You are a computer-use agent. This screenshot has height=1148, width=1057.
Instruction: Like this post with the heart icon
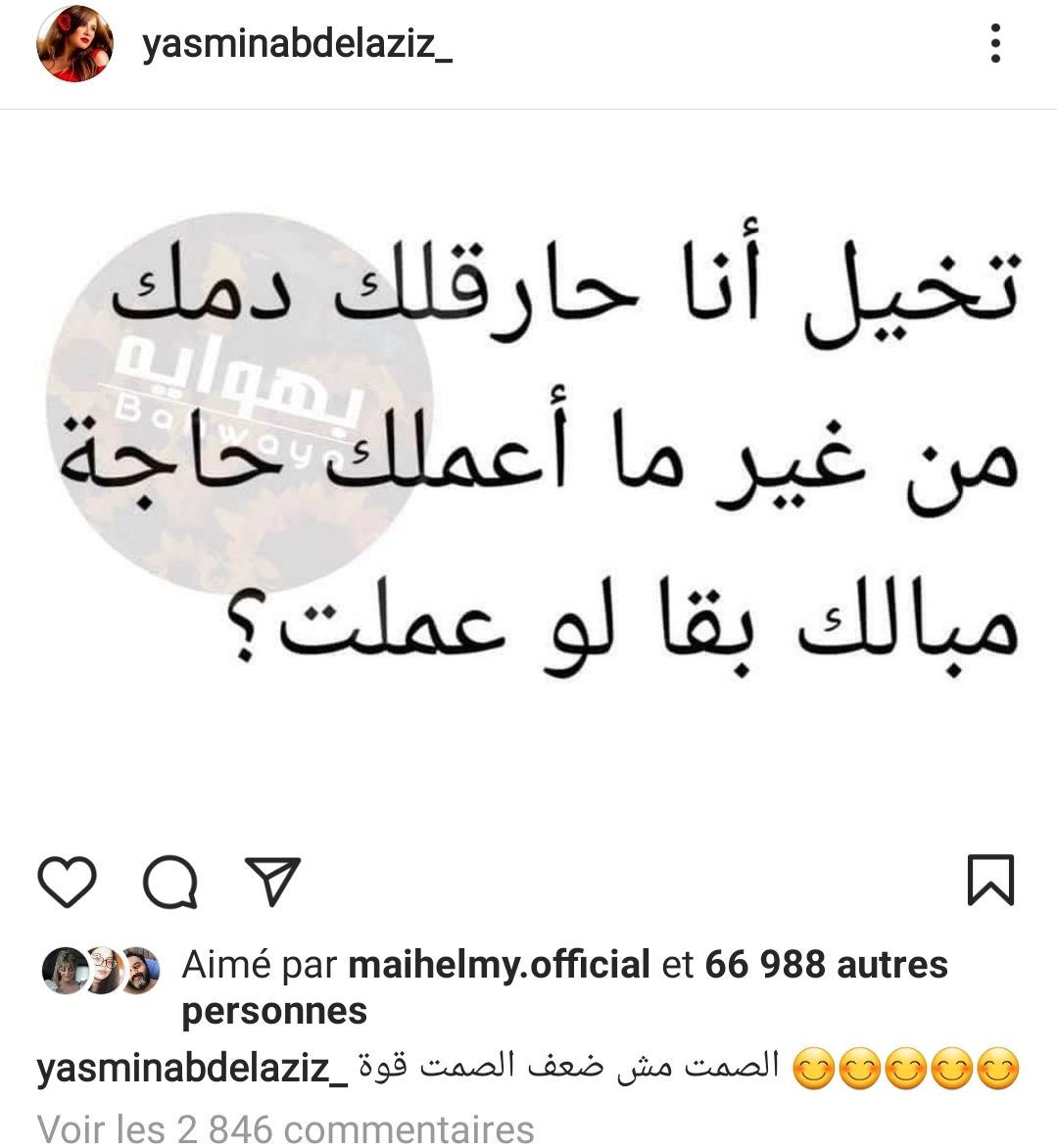point(68,882)
